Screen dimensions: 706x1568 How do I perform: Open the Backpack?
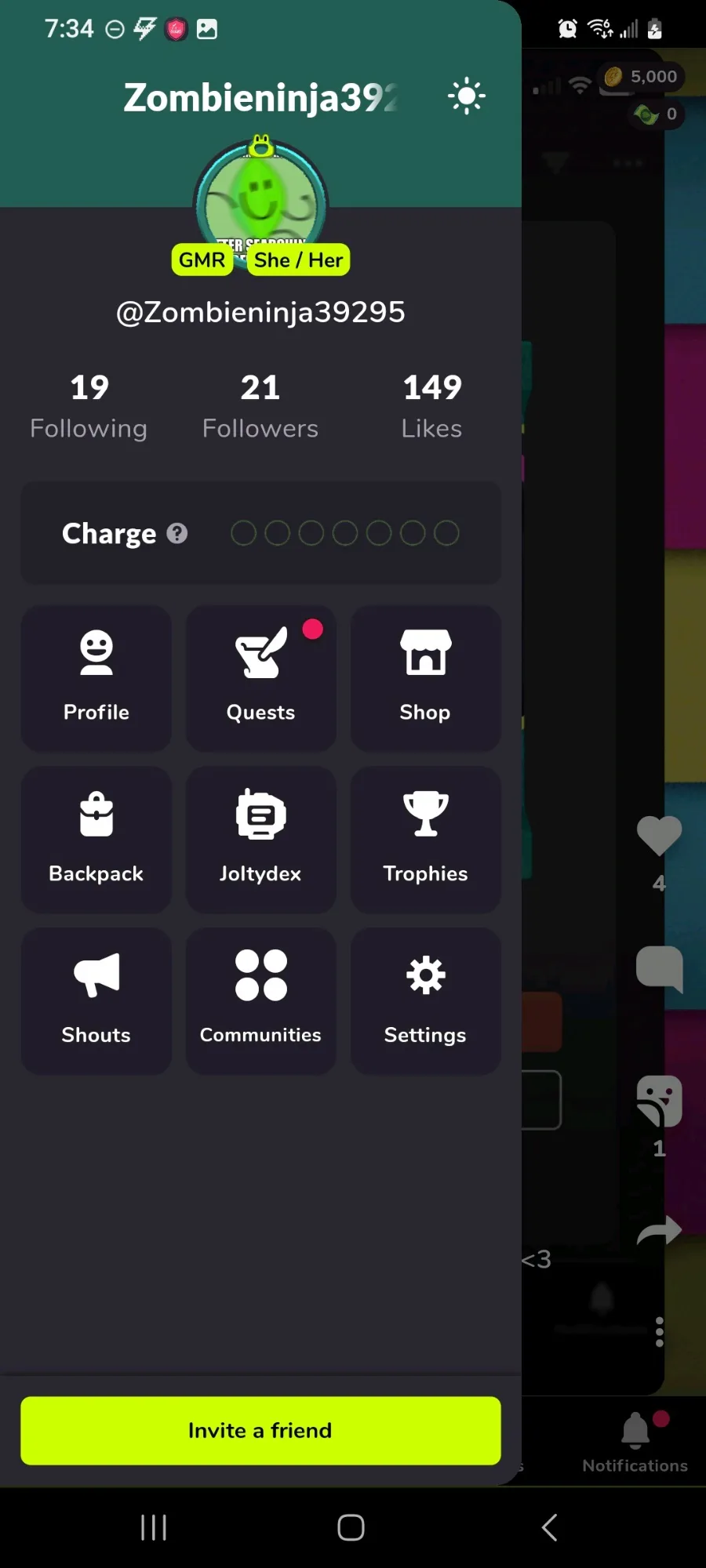[x=96, y=840]
